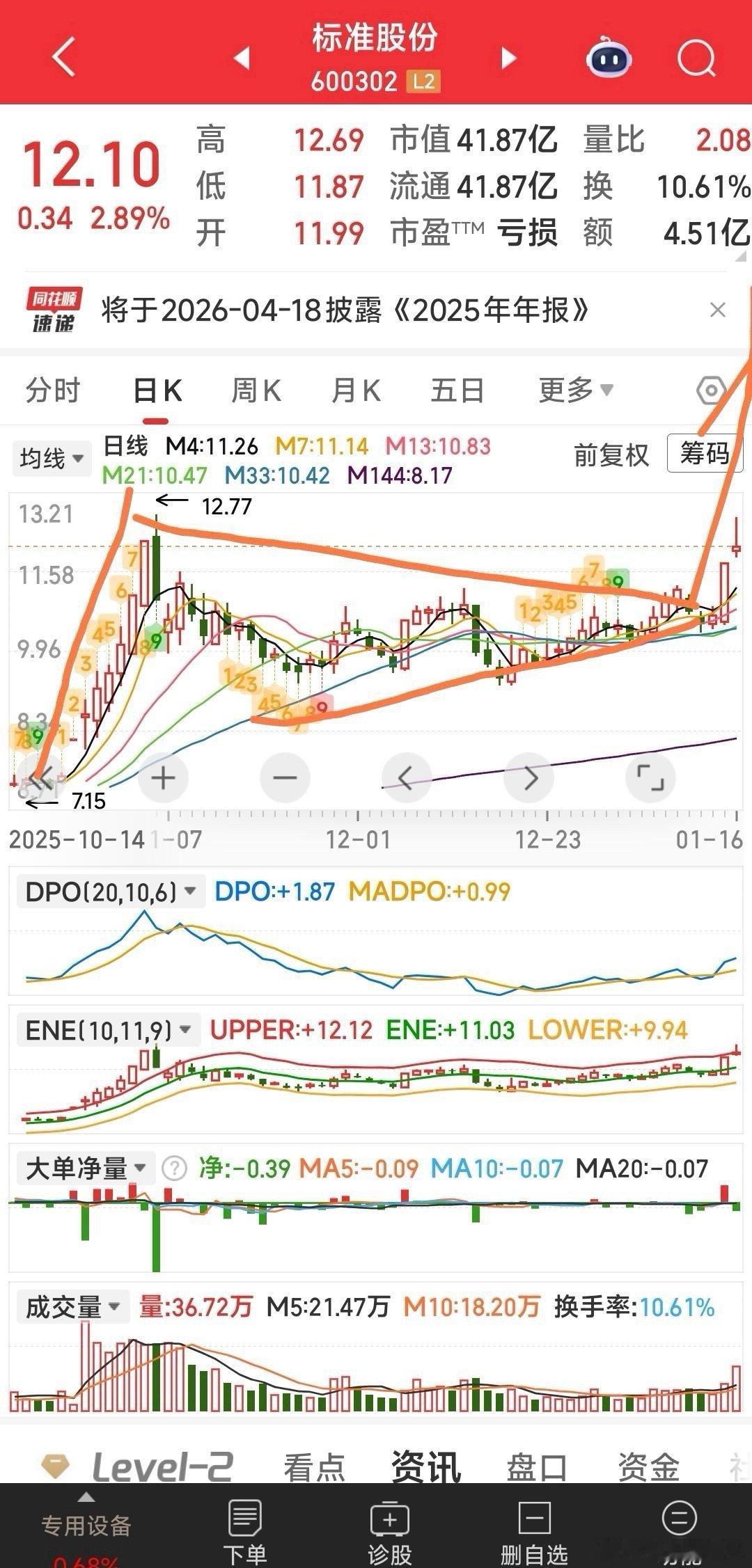The height and width of the screenshot is (1568, 752).
Task: Open the stock search
Action: (x=696, y=58)
